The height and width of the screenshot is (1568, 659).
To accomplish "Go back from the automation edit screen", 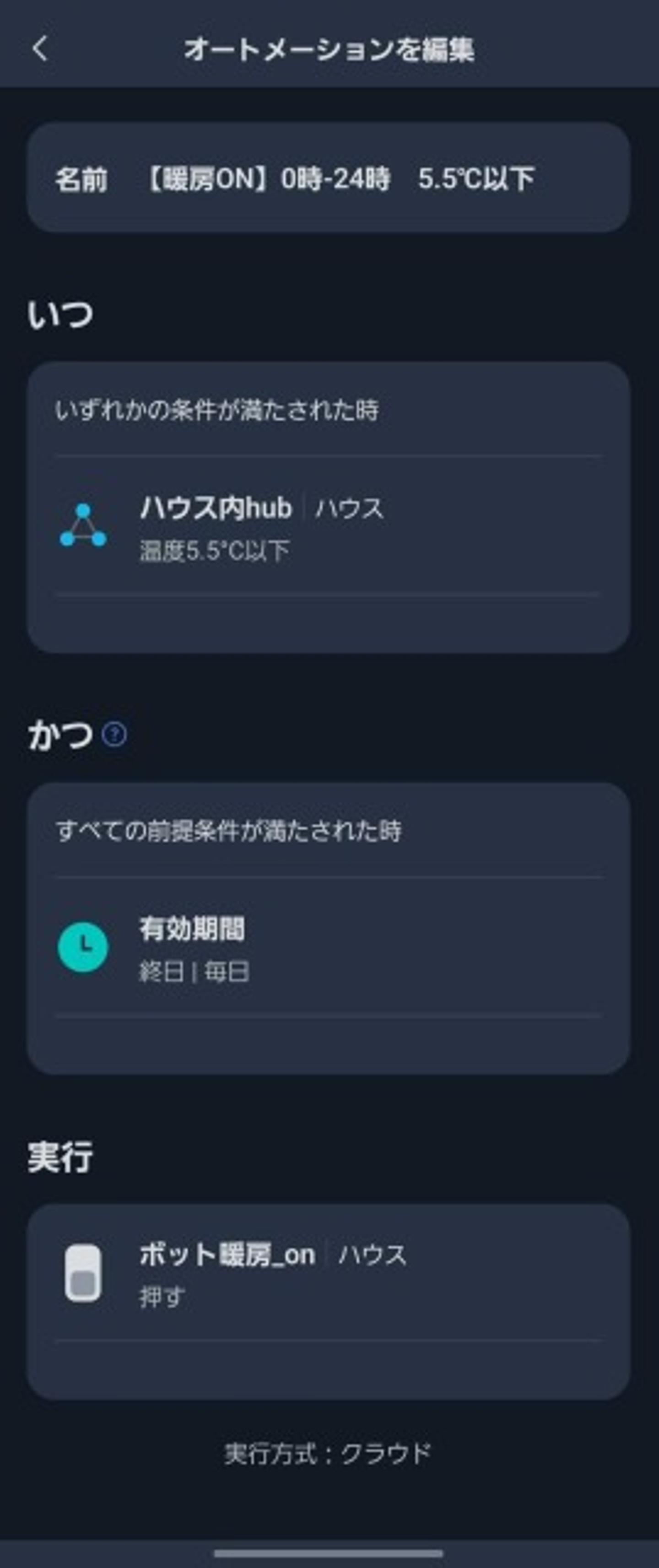I will 40,49.
